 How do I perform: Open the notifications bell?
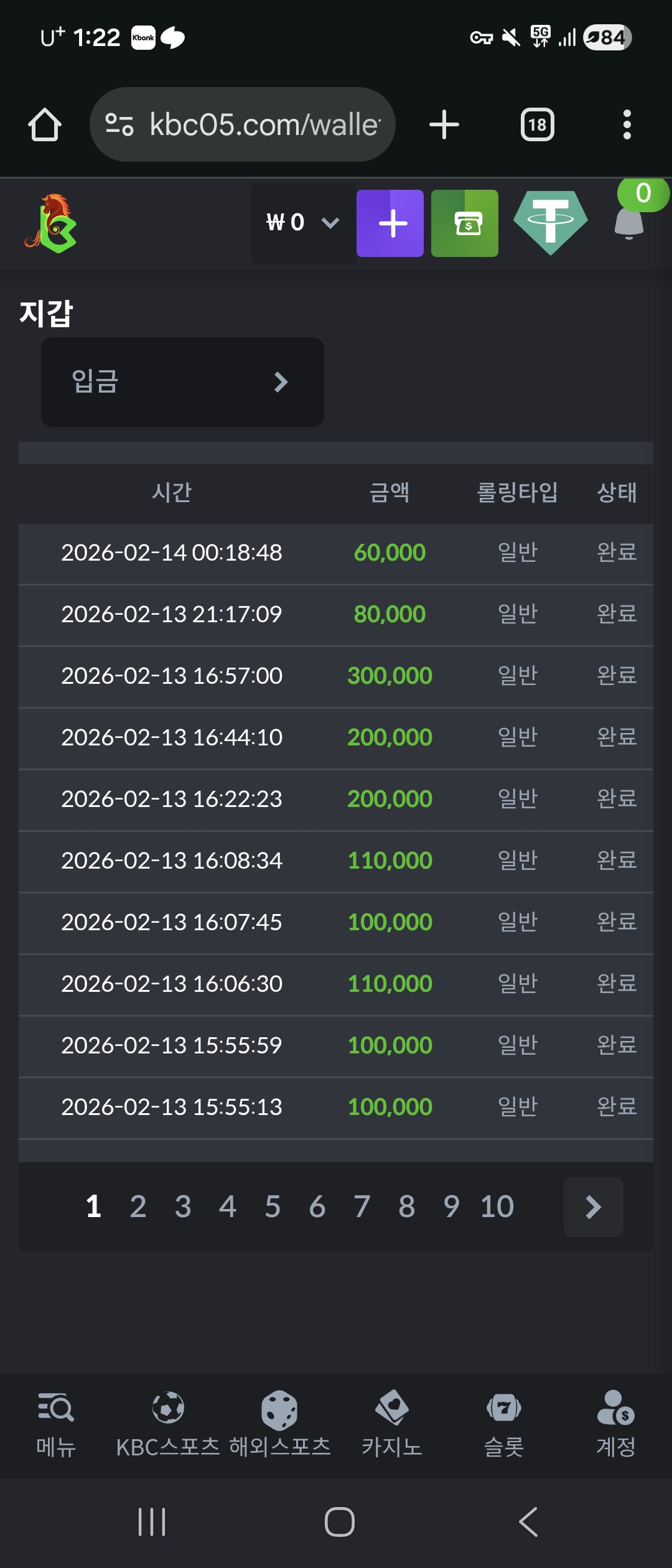(x=629, y=223)
